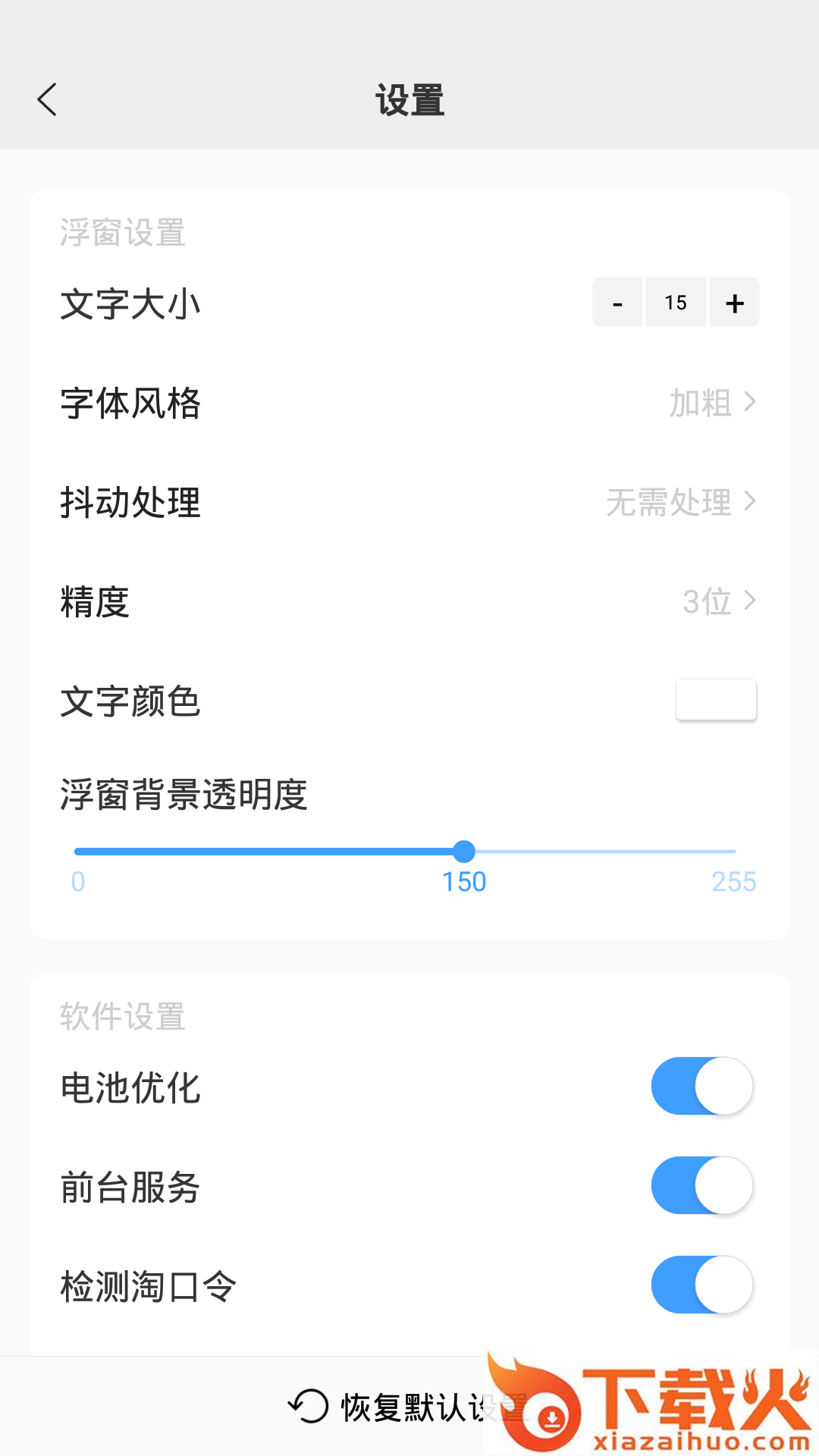The width and height of the screenshot is (819, 1456).
Task: Pick a new 文字颜色 swatch
Action: coord(716,699)
